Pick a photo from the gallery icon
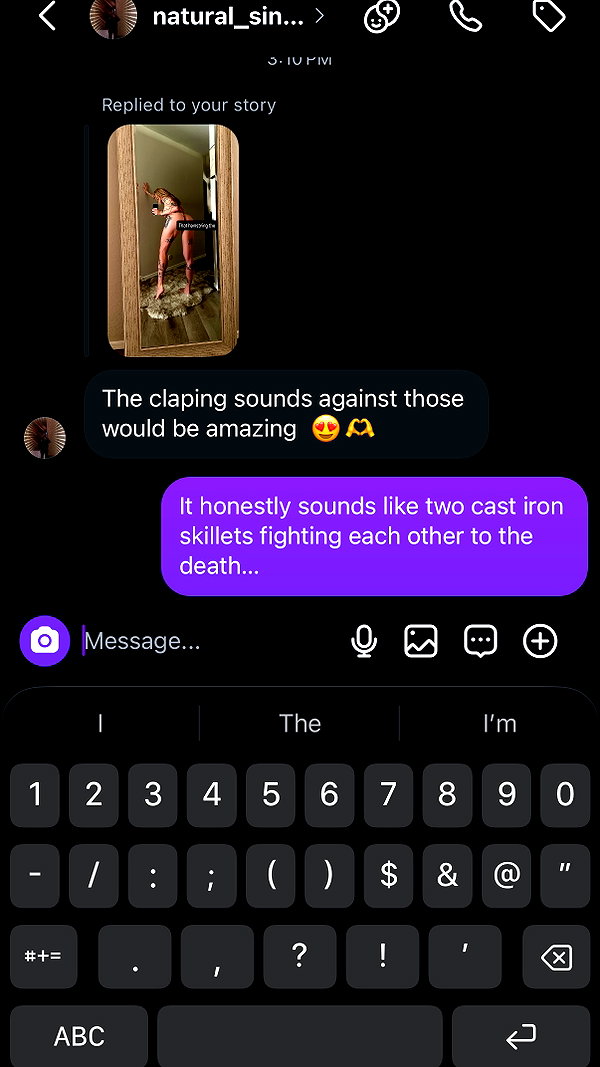 421,641
